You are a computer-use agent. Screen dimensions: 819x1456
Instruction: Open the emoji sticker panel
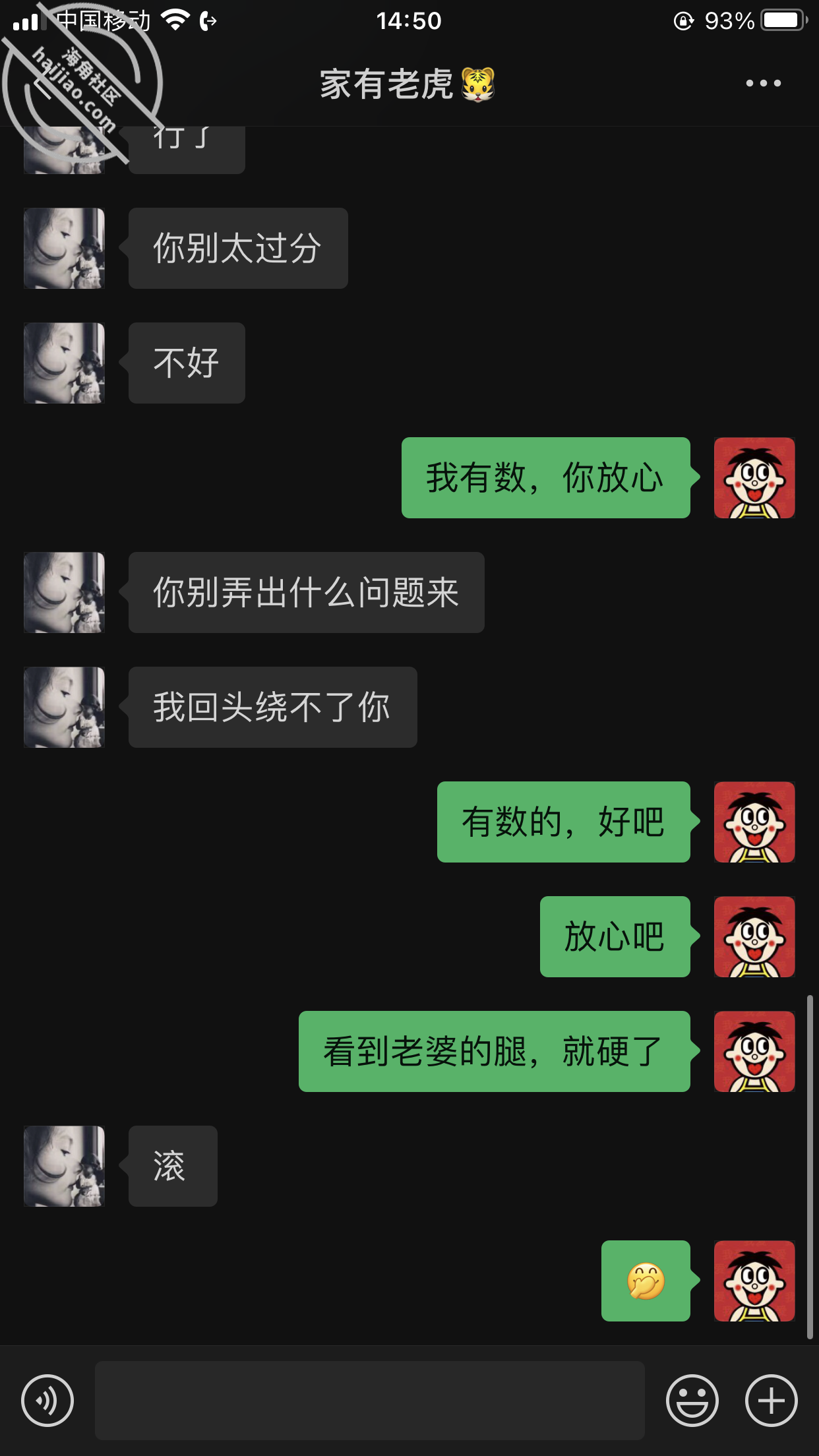tap(692, 1400)
